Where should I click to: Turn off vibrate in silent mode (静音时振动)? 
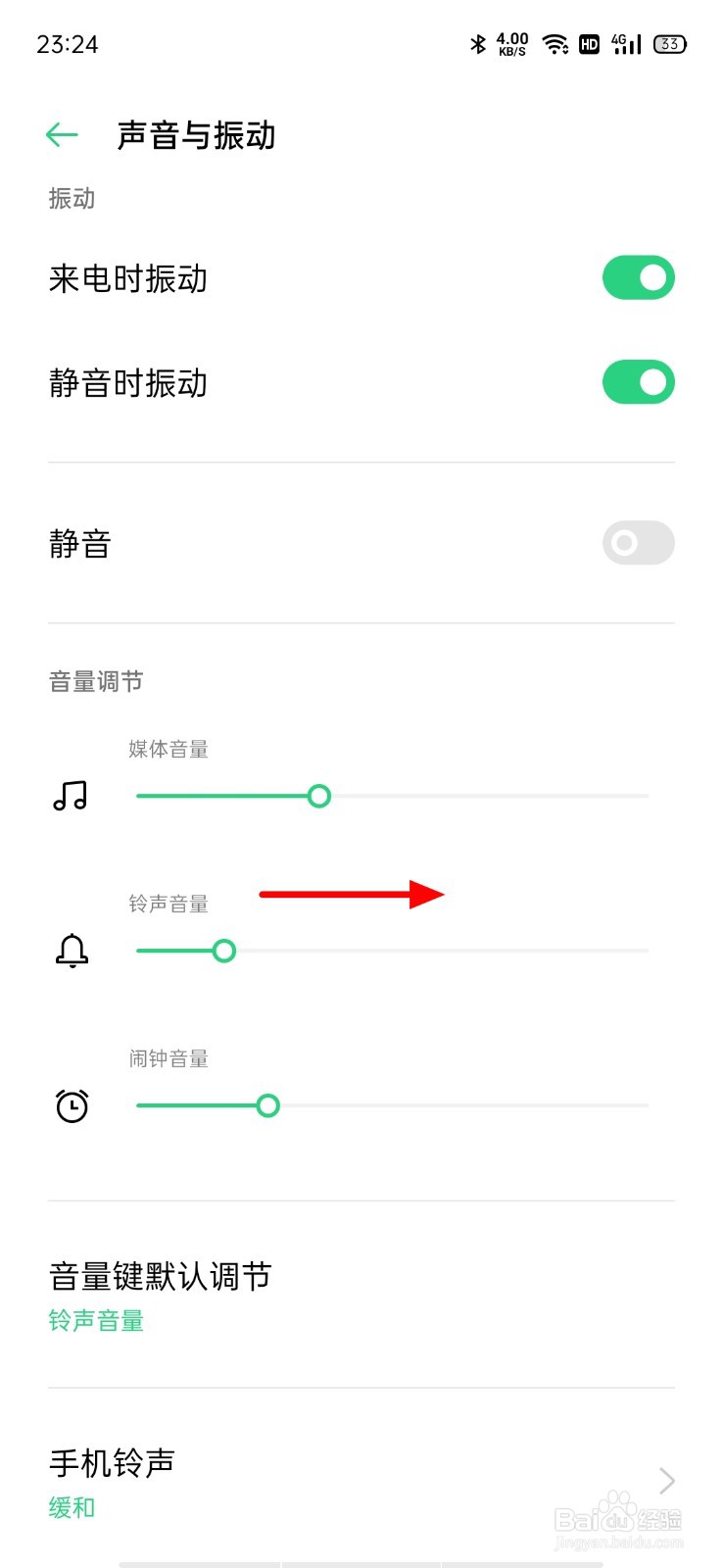pos(638,382)
